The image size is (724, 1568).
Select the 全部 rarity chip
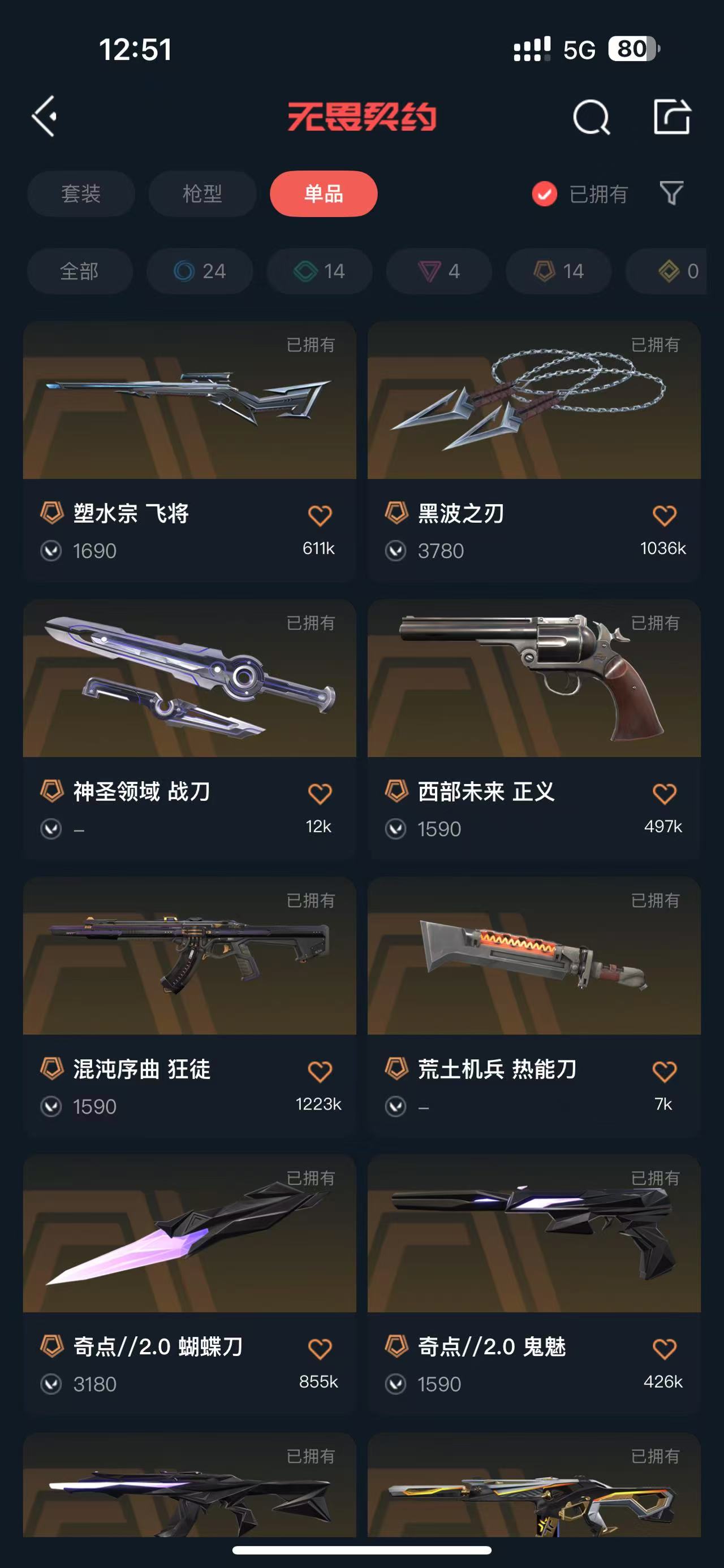[x=80, y=271]
